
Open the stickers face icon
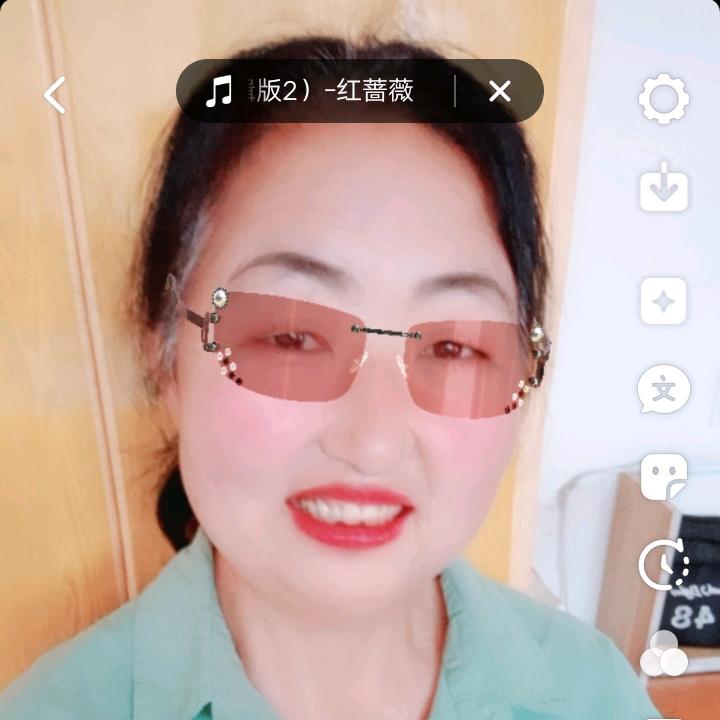664,477
